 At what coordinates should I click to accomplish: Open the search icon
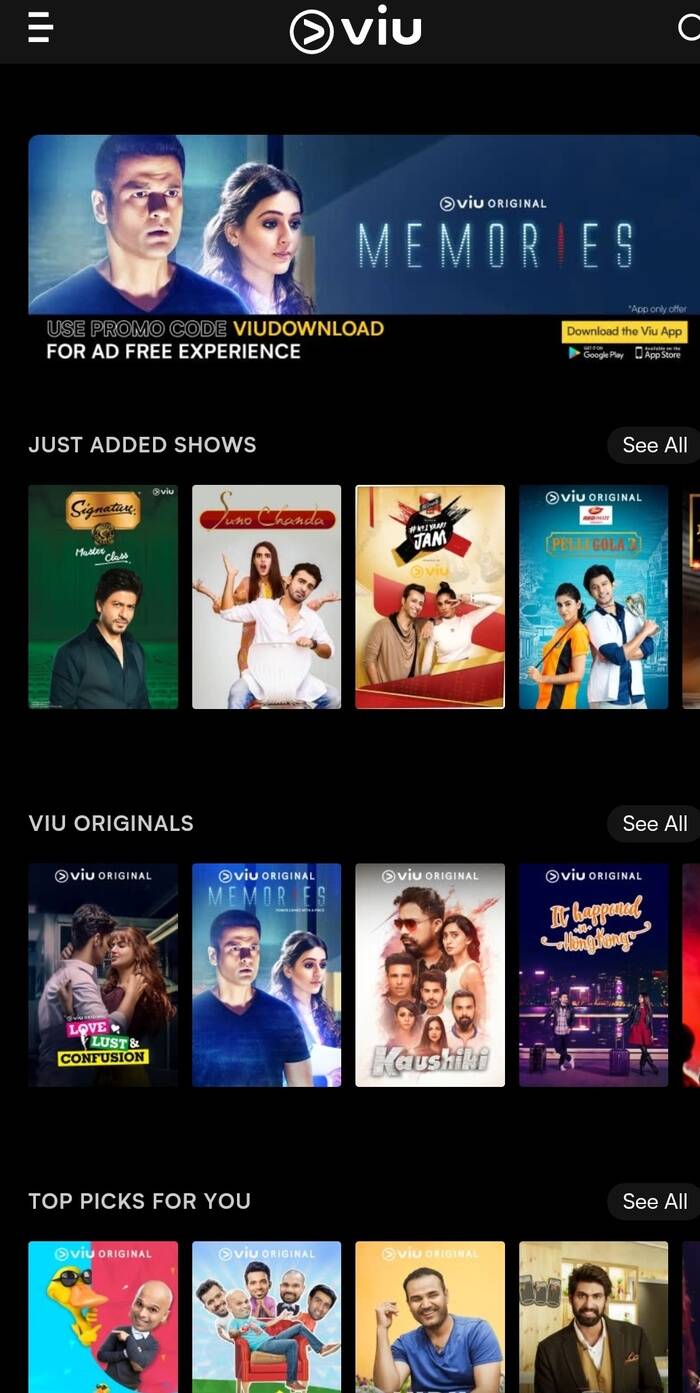pos(688,27)
